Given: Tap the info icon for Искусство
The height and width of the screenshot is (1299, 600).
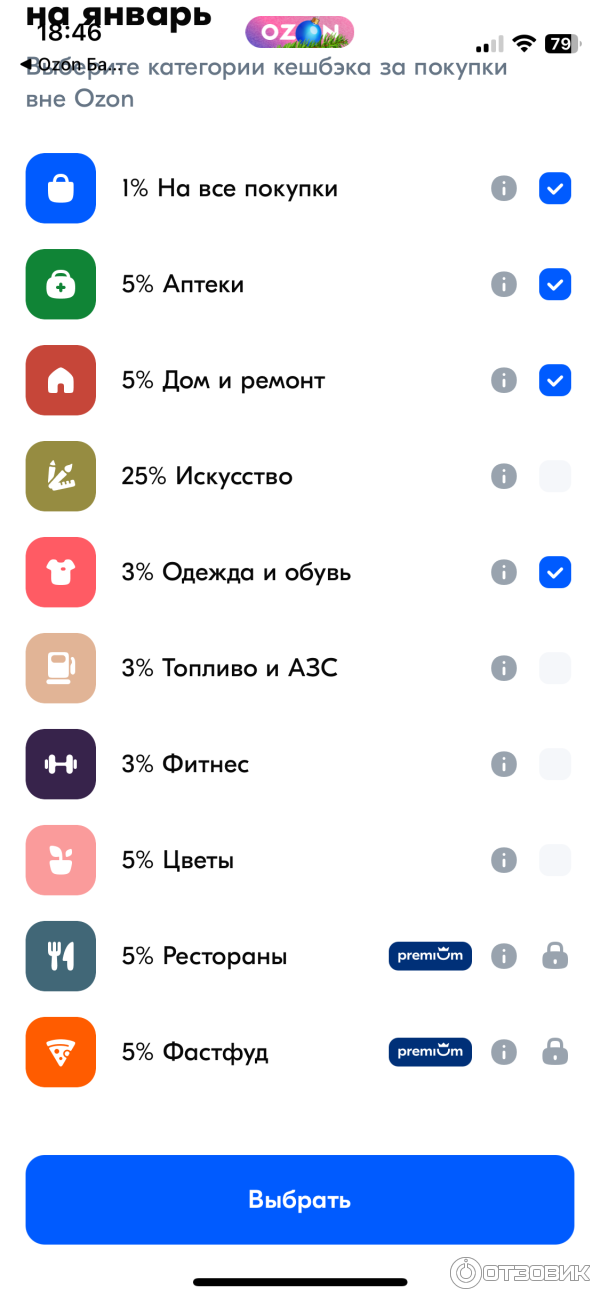Looking at the screenshot, I should [504, 476].
